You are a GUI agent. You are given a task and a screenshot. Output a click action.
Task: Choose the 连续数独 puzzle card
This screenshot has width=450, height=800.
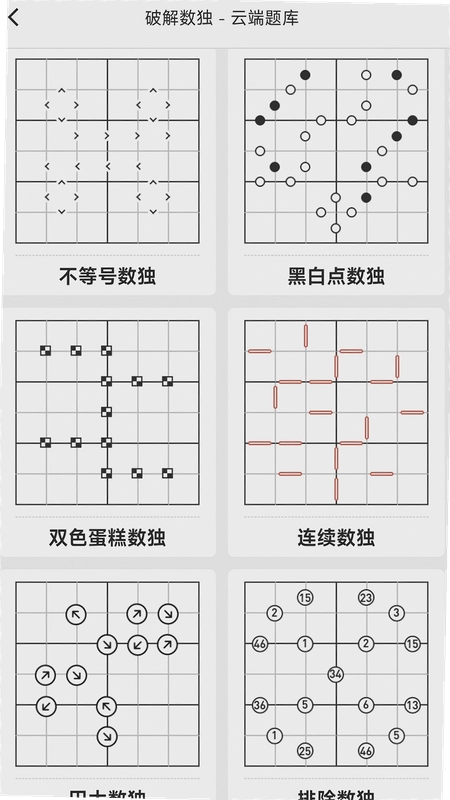(x=337, y=432)
